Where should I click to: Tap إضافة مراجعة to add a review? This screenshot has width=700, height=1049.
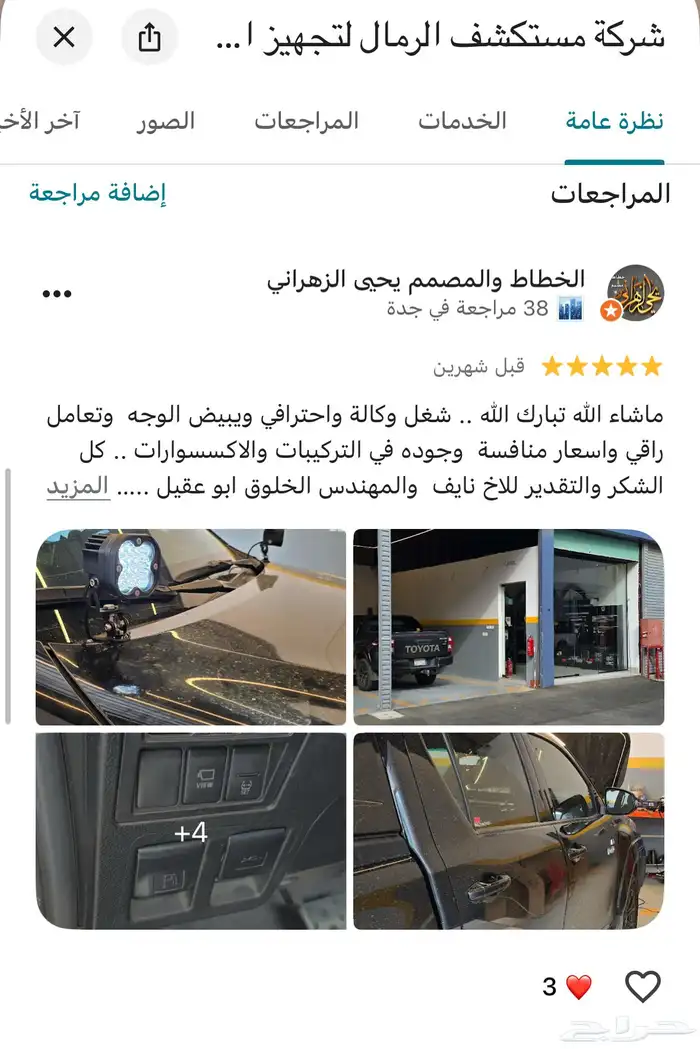pyautogui.click(x=97, y=193)
